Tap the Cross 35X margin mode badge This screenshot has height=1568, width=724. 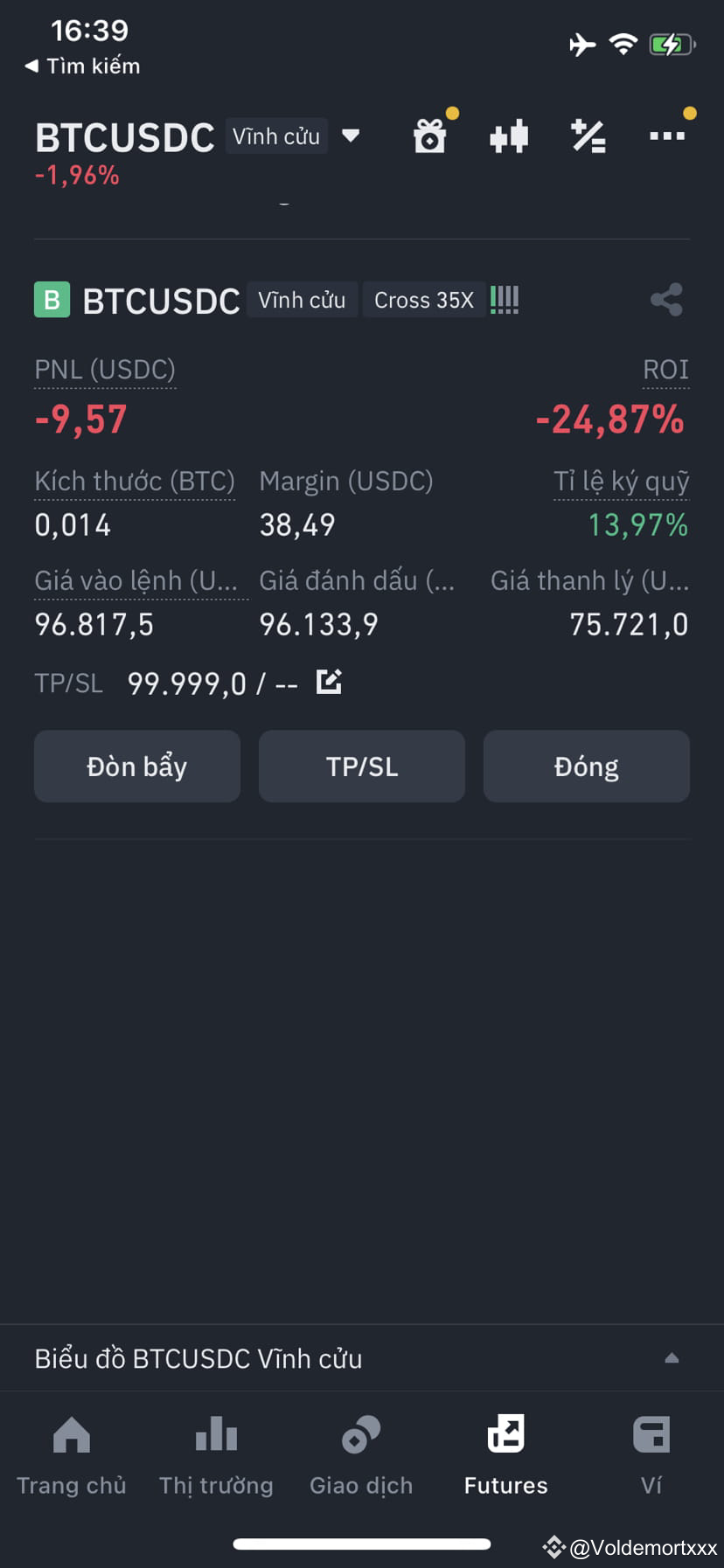point(424,300)
